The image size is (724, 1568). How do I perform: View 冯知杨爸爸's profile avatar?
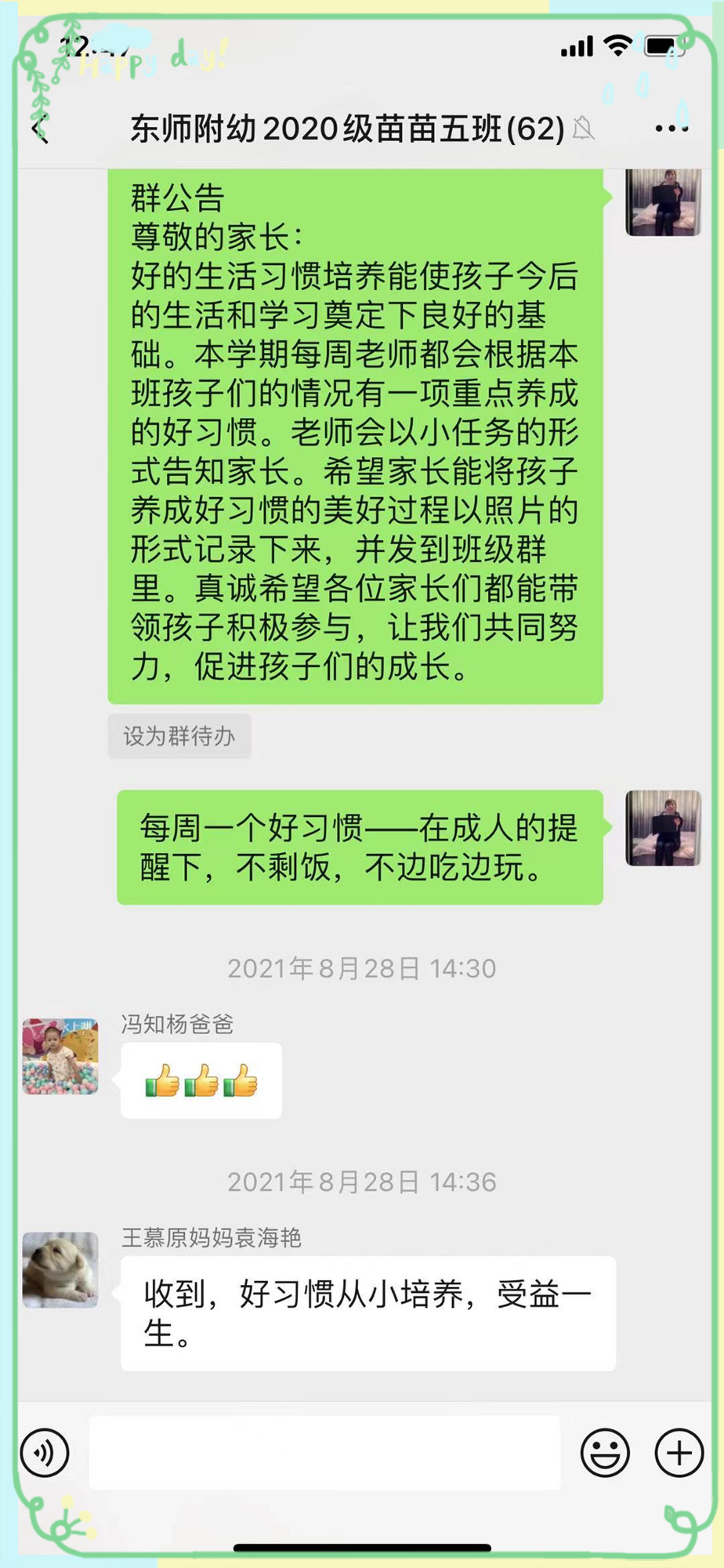[60, 1056]
